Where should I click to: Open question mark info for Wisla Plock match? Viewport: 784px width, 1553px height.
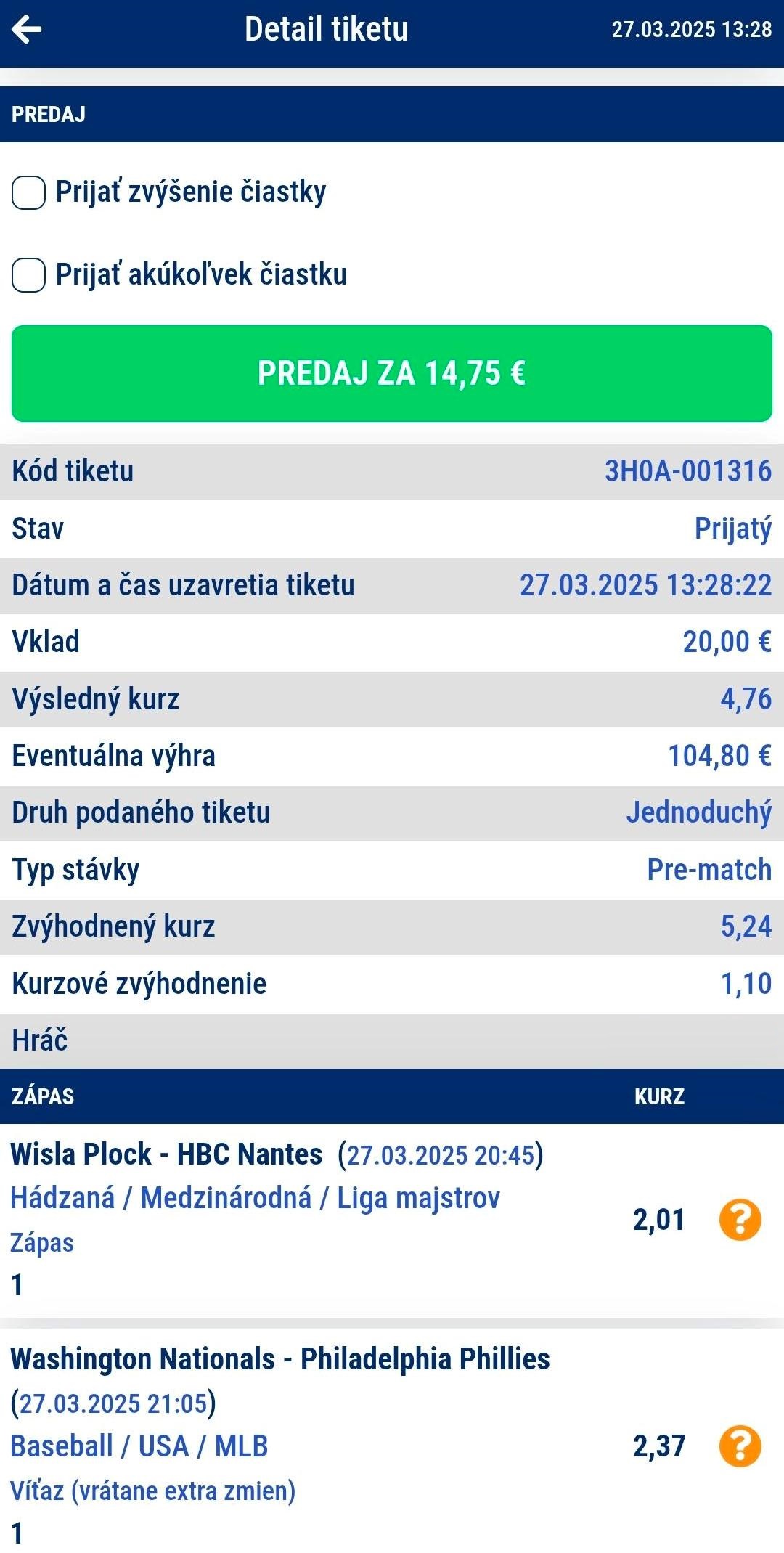[x=740, y=1220]
